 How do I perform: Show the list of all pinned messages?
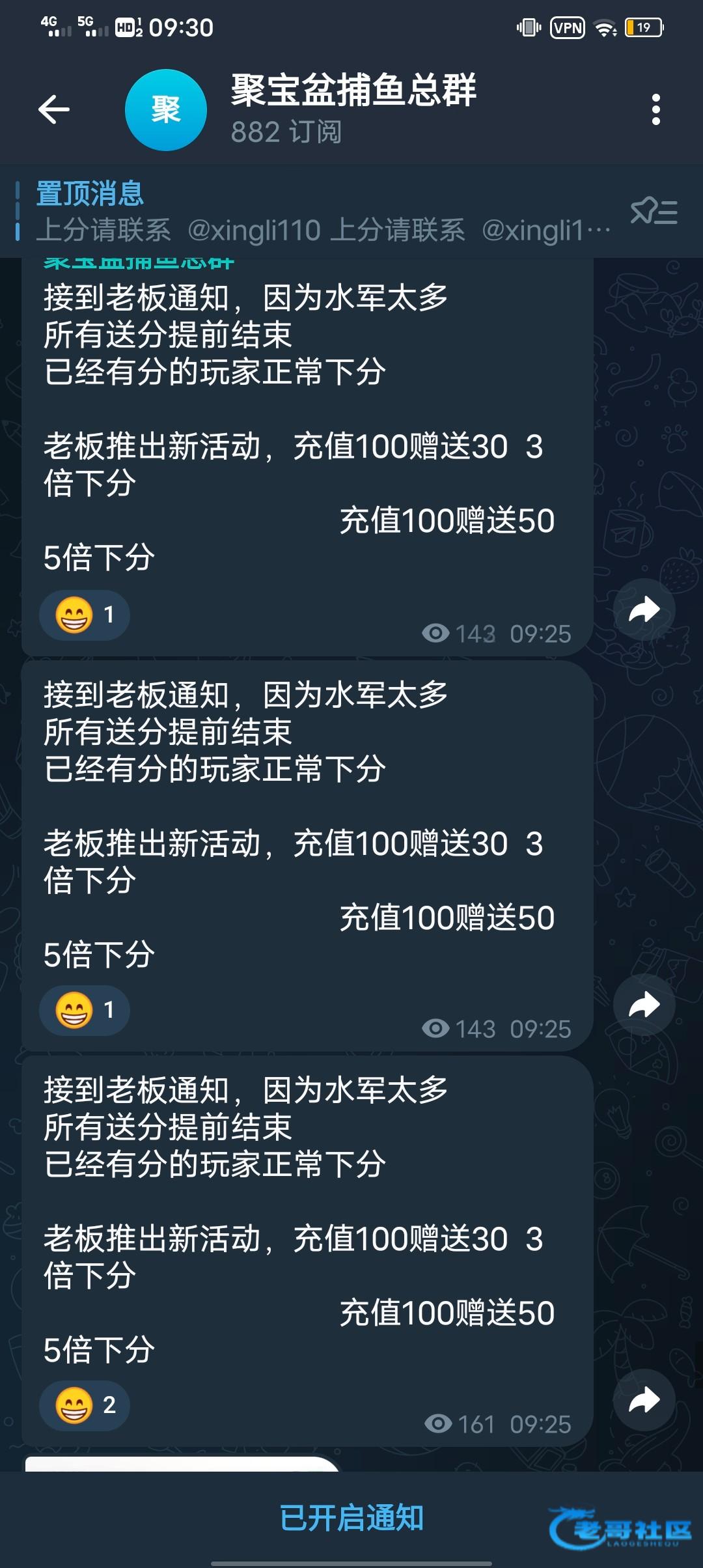[x=654, y=212]
